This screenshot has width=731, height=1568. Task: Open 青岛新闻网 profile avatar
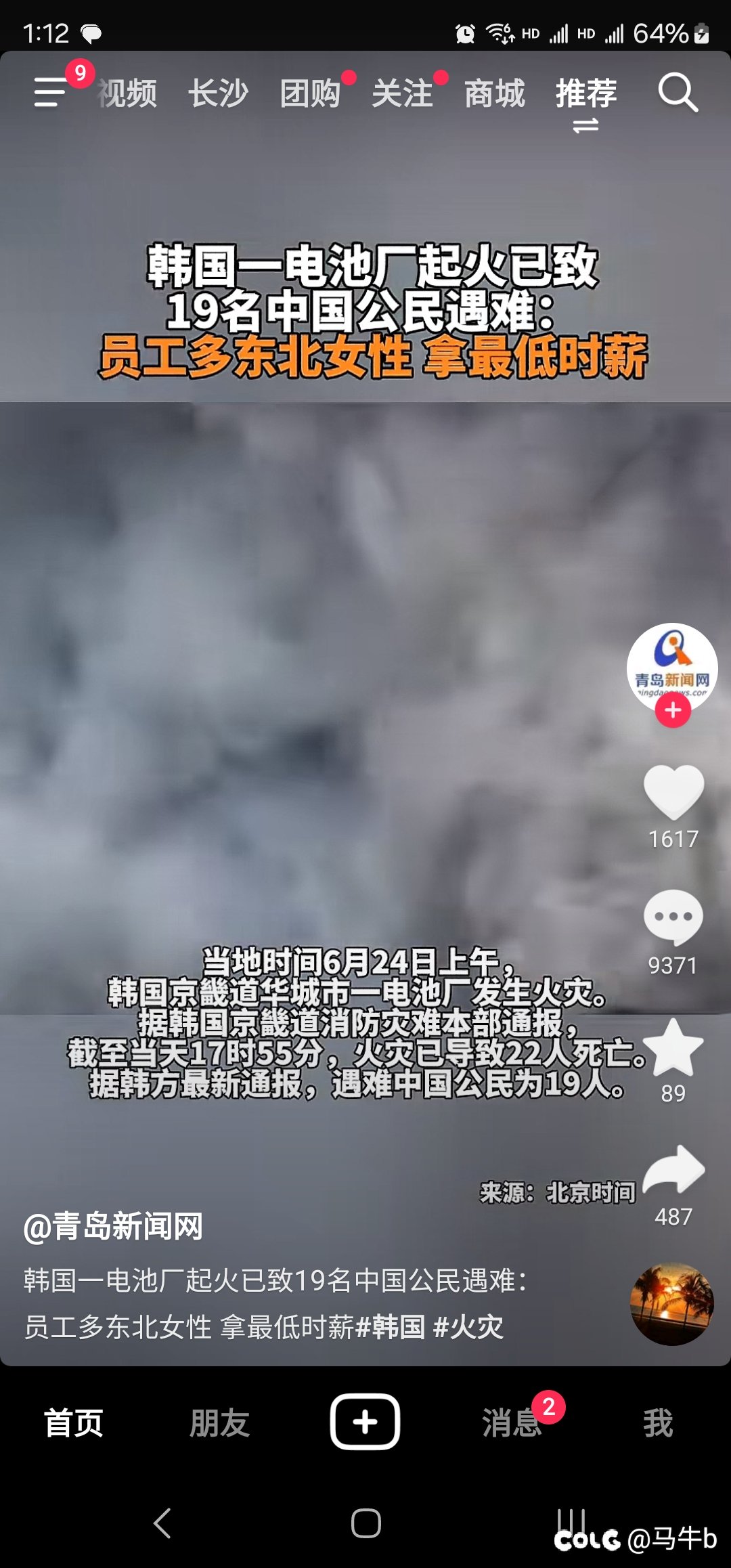point(671,666)
